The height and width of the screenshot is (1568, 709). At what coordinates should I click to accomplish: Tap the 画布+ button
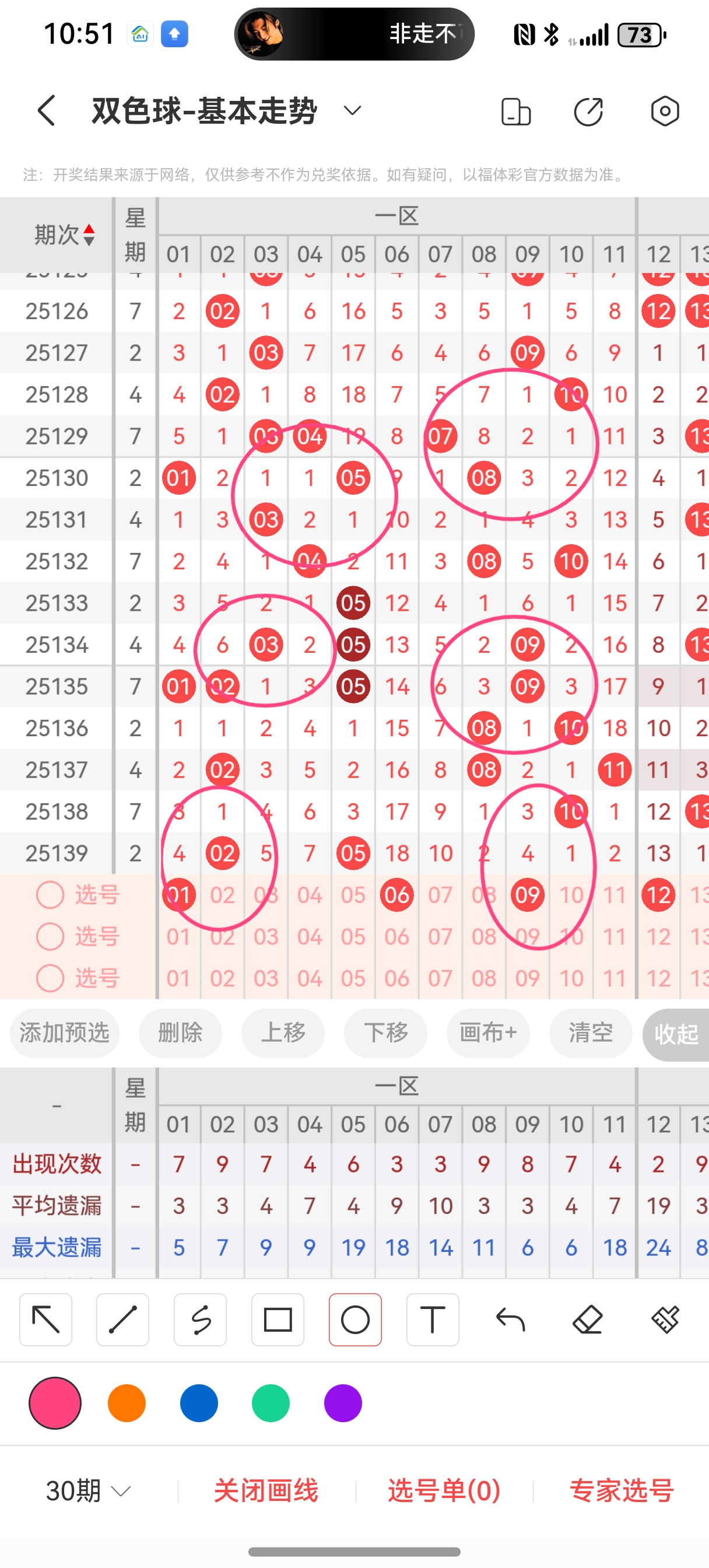coord(488,1033)
